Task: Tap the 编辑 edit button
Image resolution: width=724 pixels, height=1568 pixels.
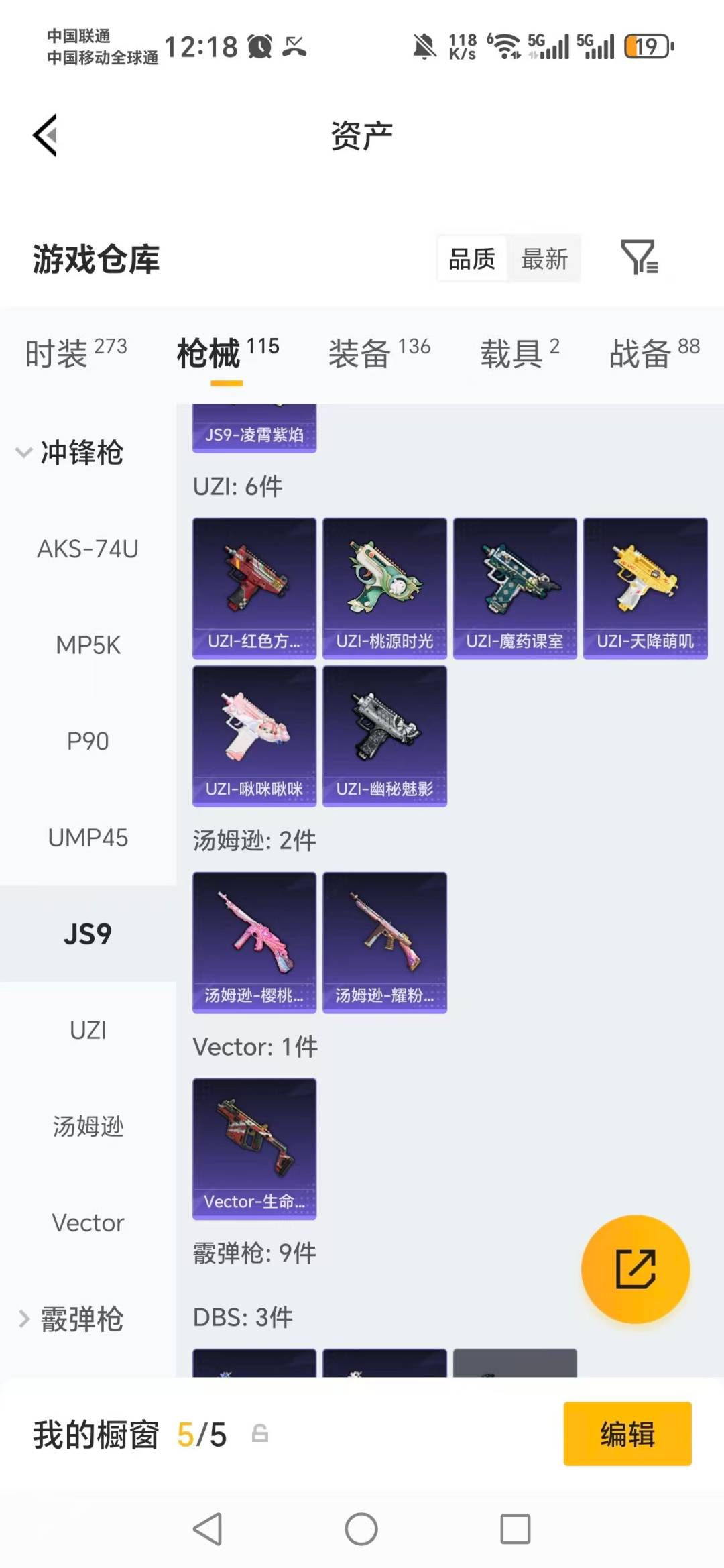Action: [627, 1435]
